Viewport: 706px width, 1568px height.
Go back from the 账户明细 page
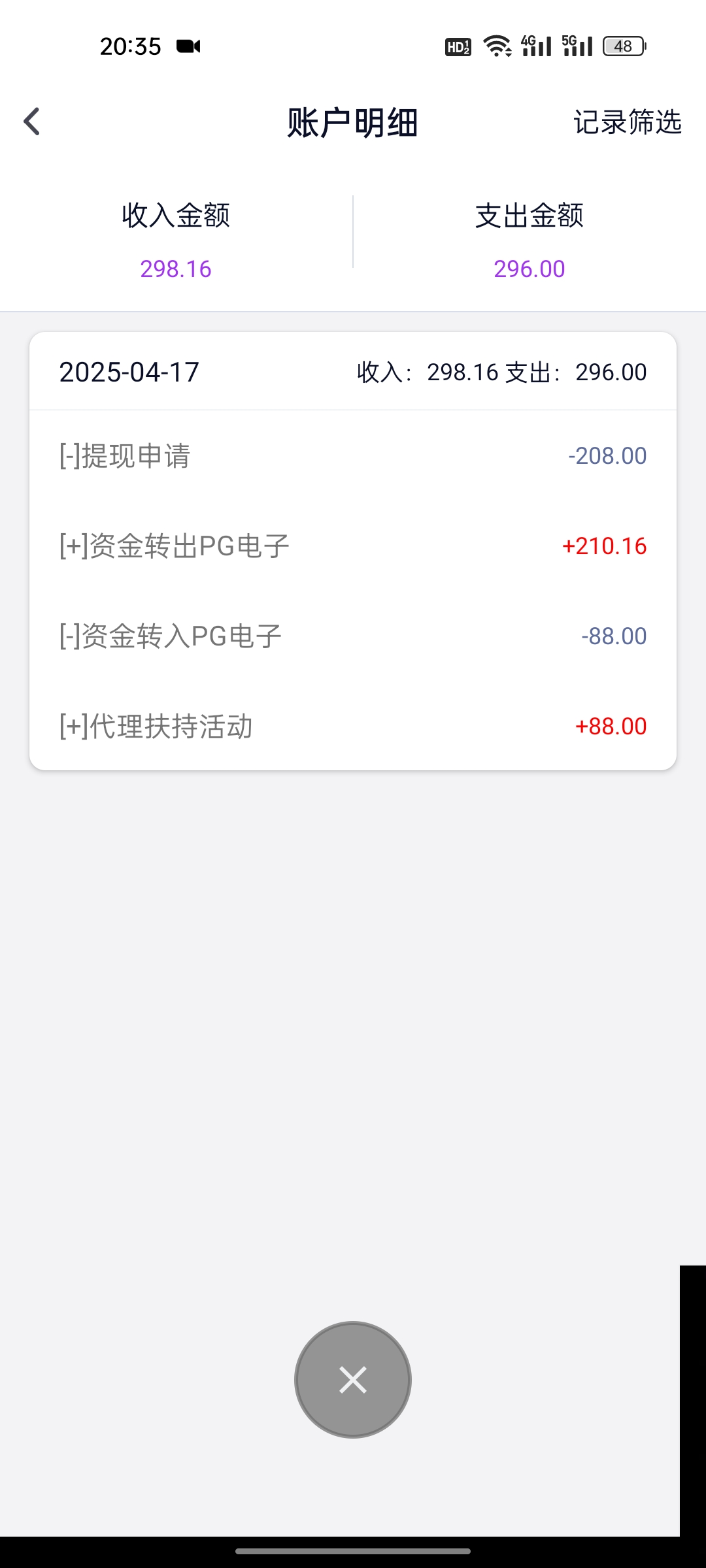[31, 122]
